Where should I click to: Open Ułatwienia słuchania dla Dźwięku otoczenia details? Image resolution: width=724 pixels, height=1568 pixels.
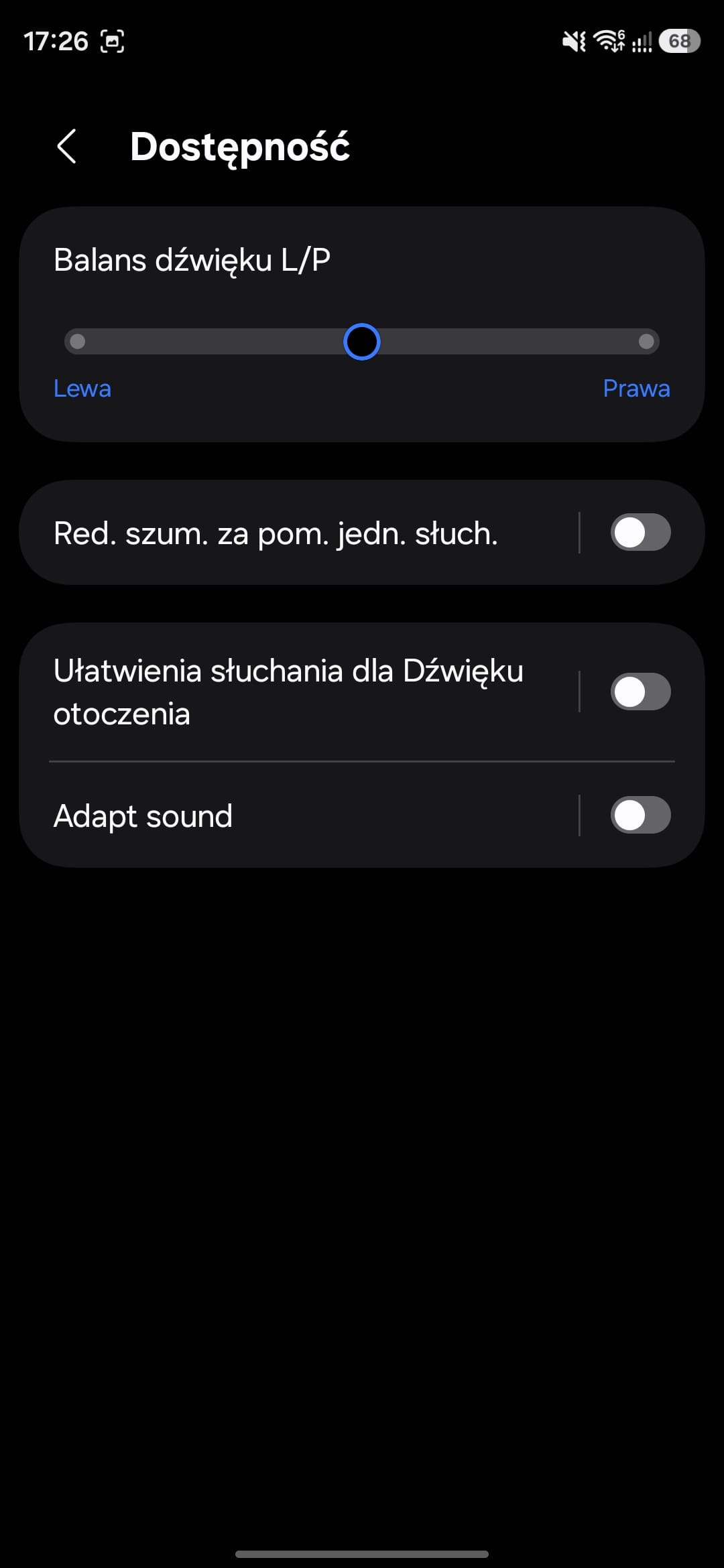click(288, 692)
